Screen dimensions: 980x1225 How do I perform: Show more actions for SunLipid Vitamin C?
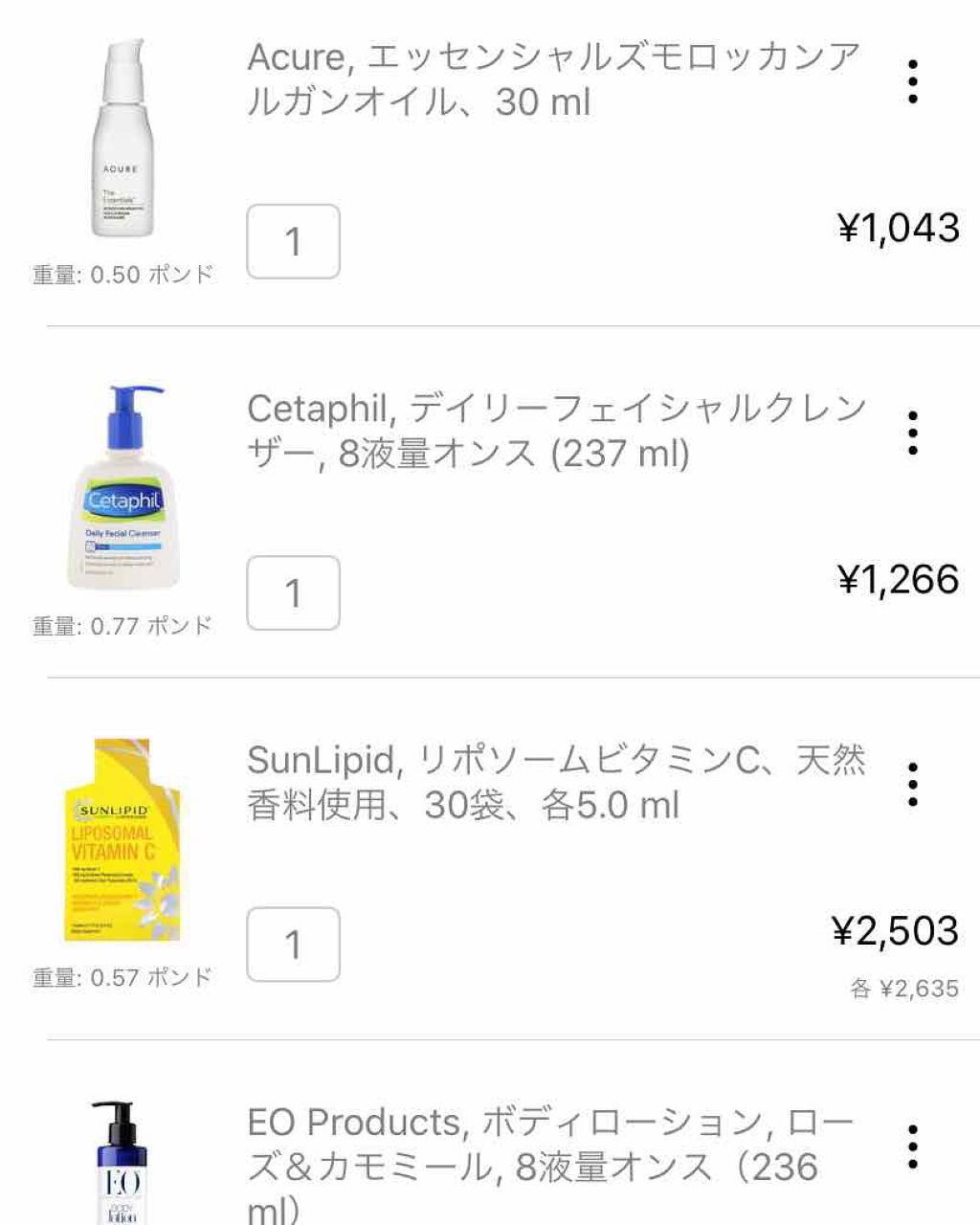(x=913, y=785)
